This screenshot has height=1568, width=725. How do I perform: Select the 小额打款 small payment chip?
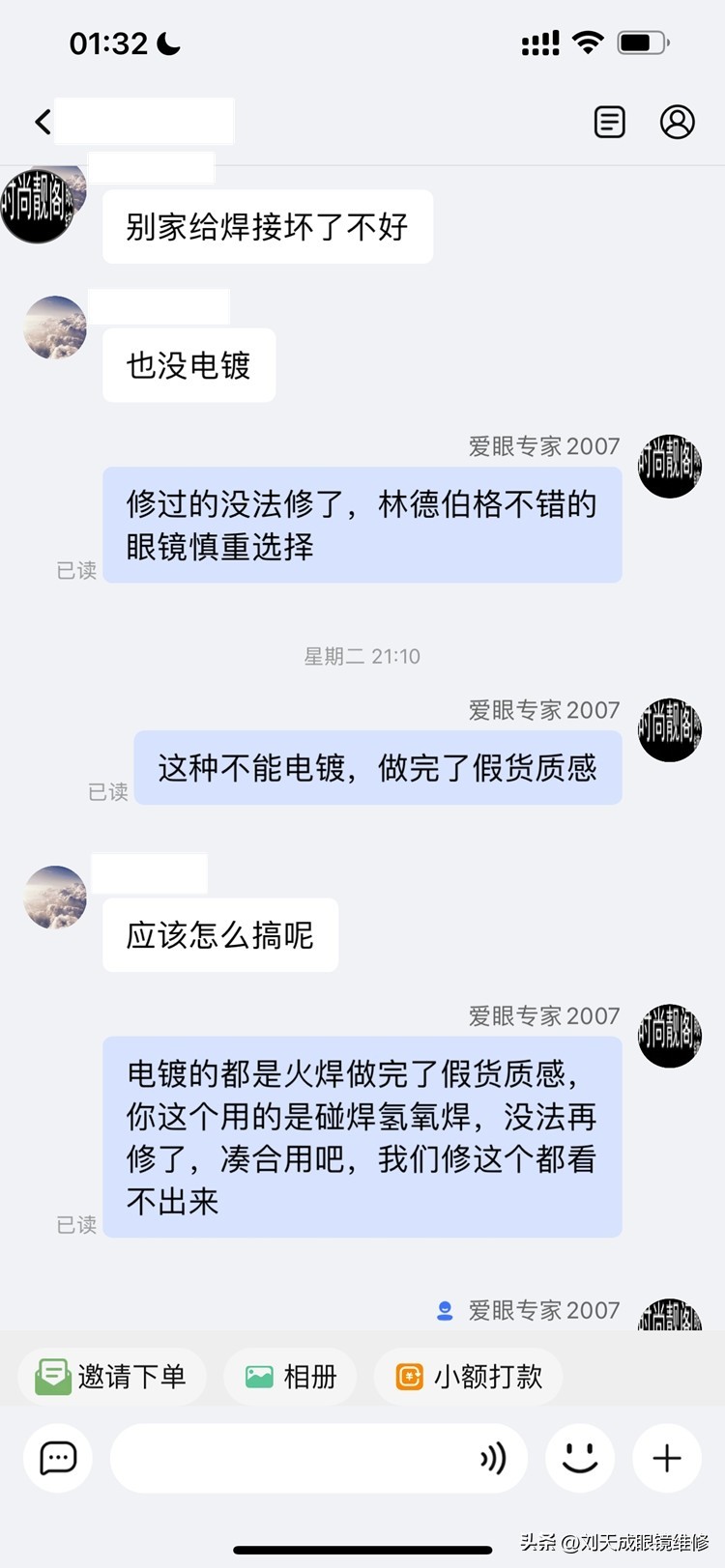point(470,1376)
